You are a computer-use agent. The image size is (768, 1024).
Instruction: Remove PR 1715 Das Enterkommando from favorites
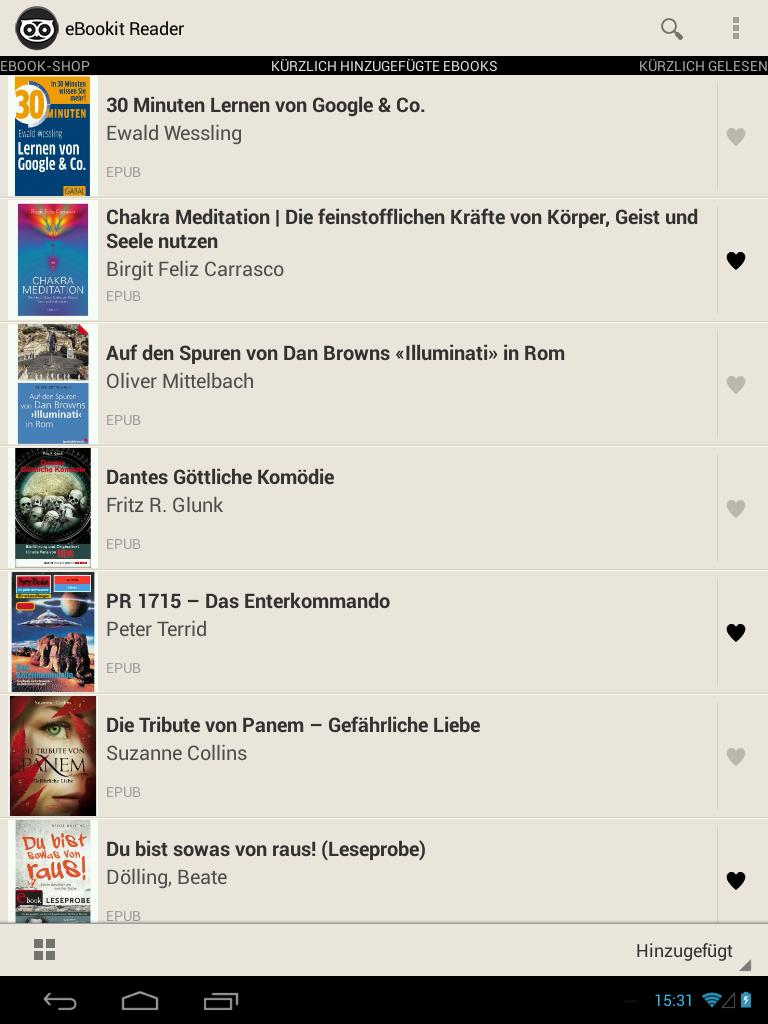point(736,632)
